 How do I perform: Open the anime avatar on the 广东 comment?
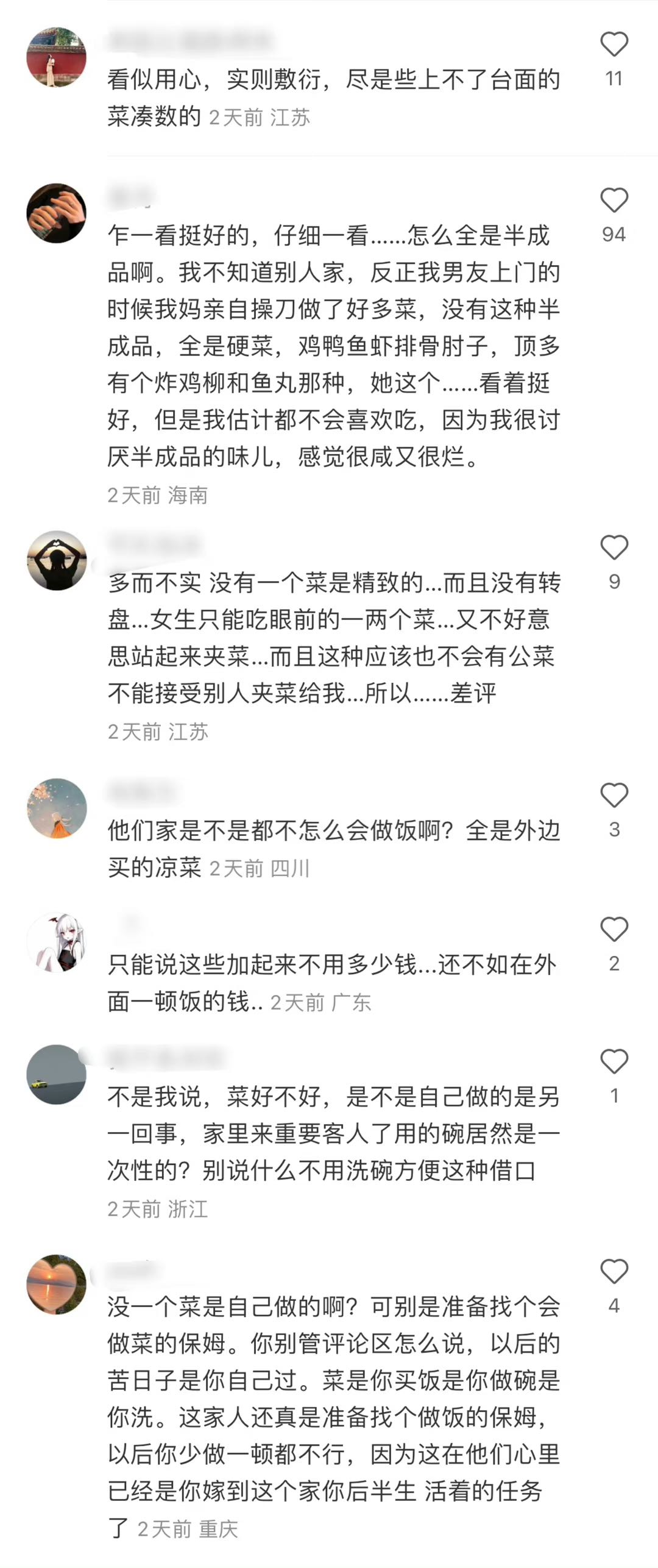tap(57, 943)
